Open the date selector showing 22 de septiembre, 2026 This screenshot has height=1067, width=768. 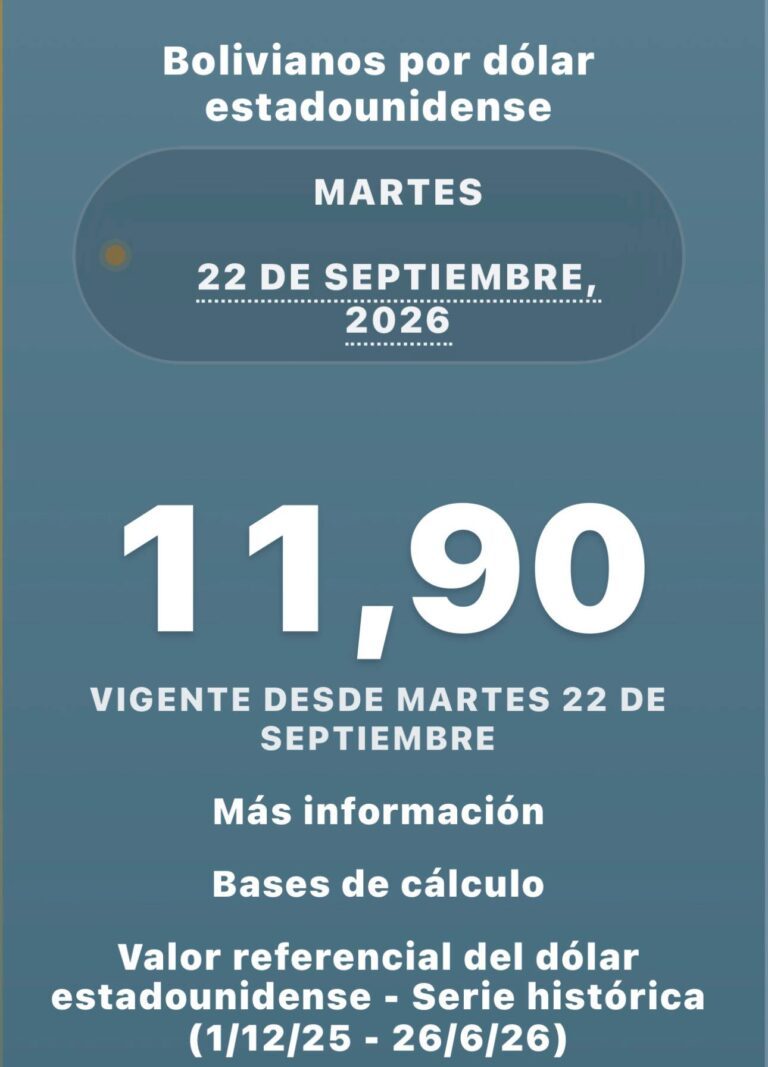pyautogui.click(x=399, y=299)
